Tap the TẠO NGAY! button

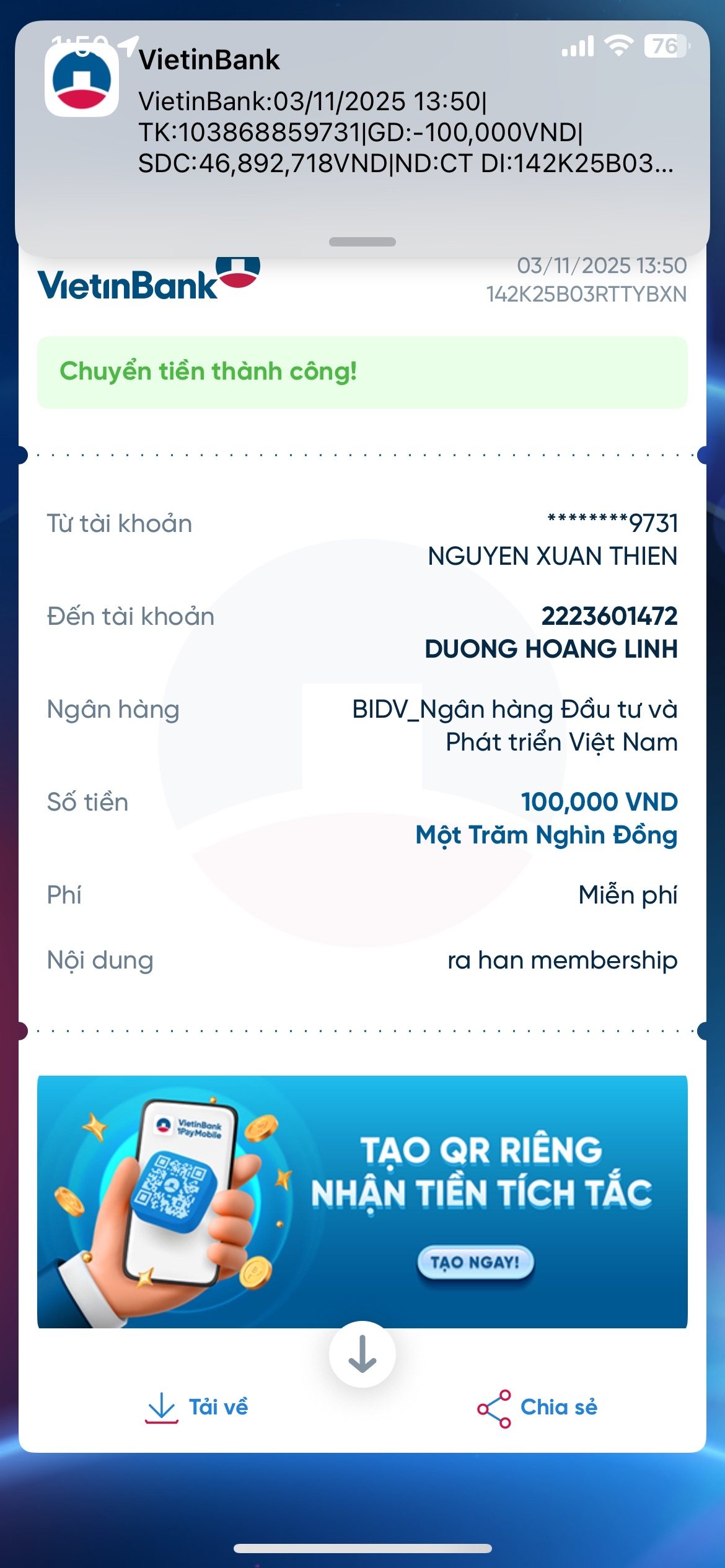(x=475, y=1262)
